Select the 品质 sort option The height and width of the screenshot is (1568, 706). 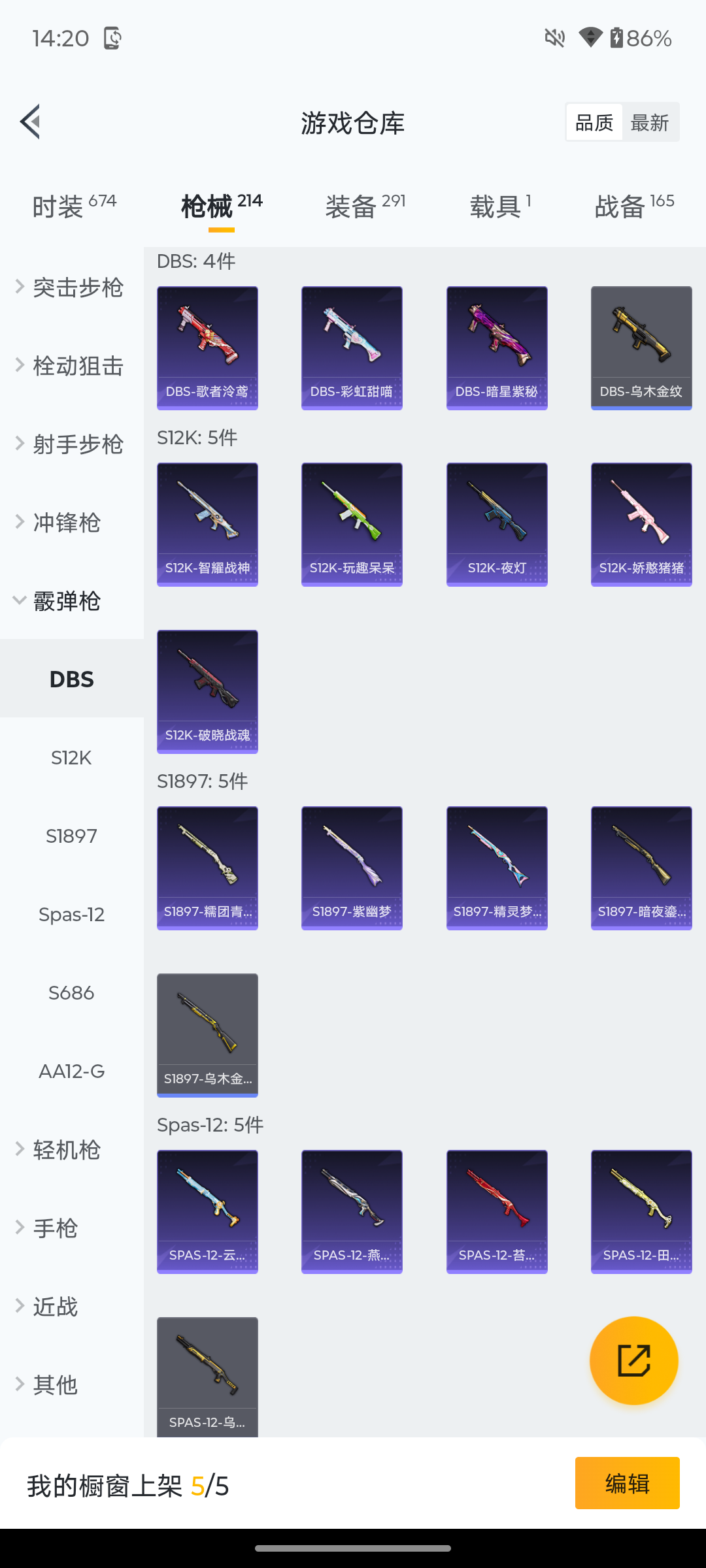594,122
